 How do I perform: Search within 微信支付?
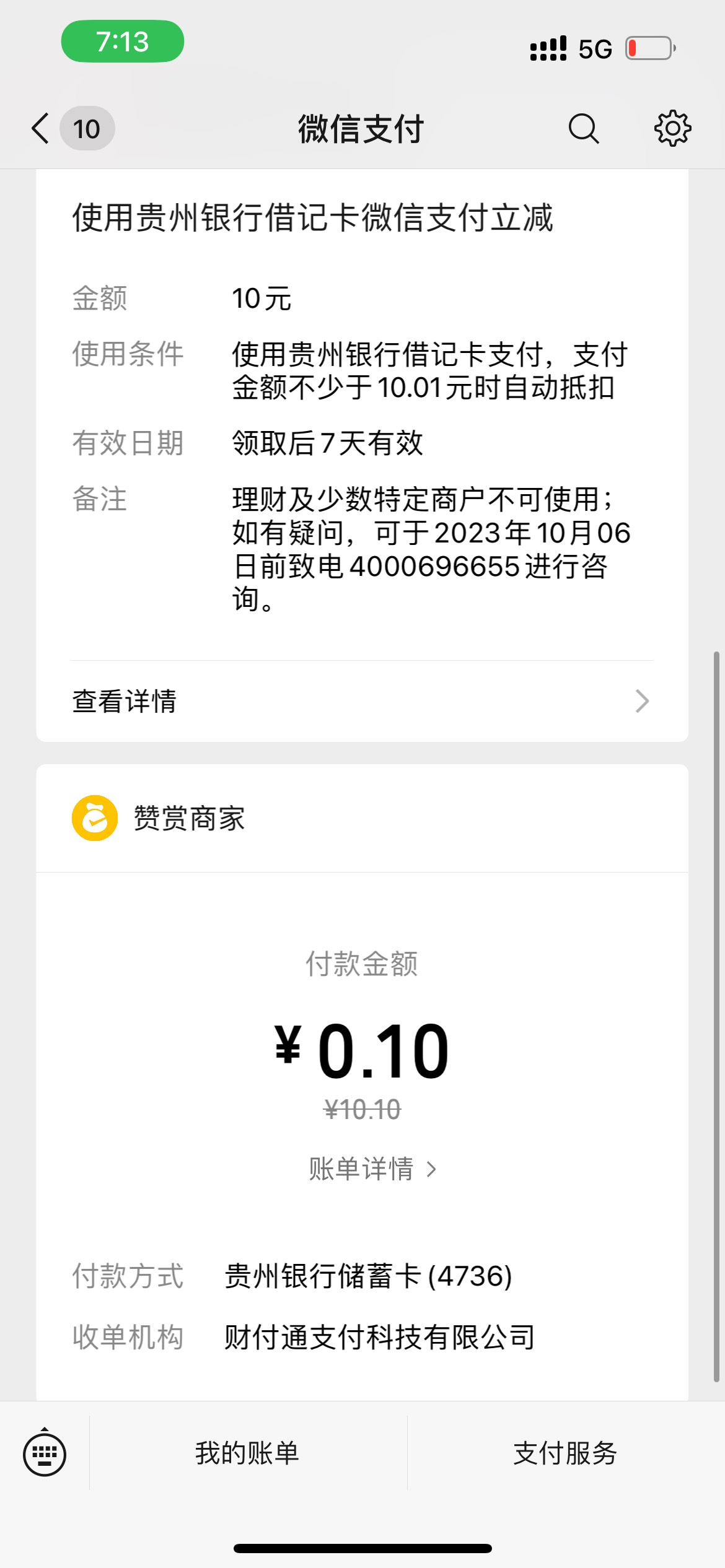pos(583,129)
